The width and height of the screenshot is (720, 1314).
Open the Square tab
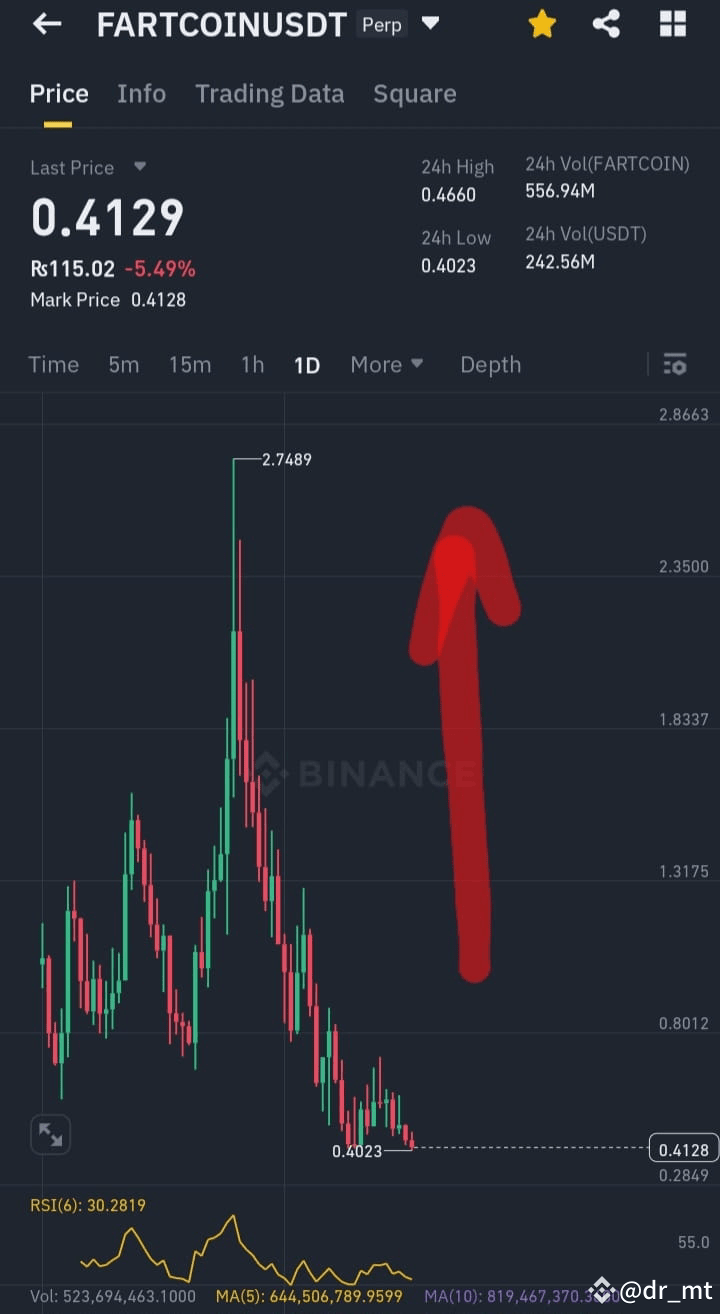(414, 93)
